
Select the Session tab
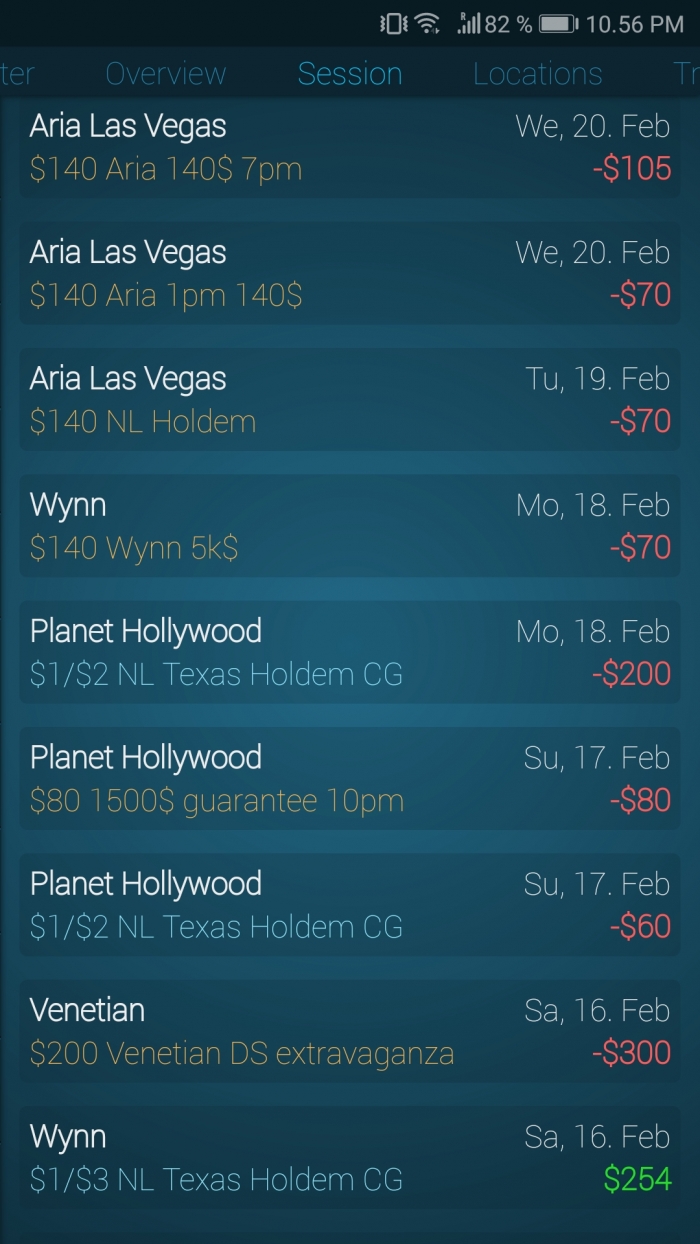350,74
